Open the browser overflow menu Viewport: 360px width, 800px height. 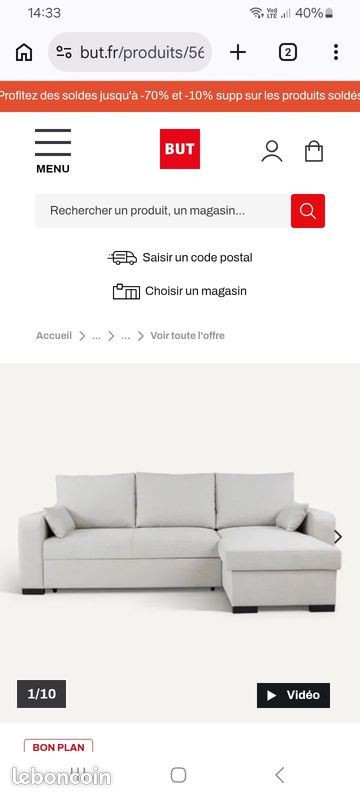pos(336,52)
